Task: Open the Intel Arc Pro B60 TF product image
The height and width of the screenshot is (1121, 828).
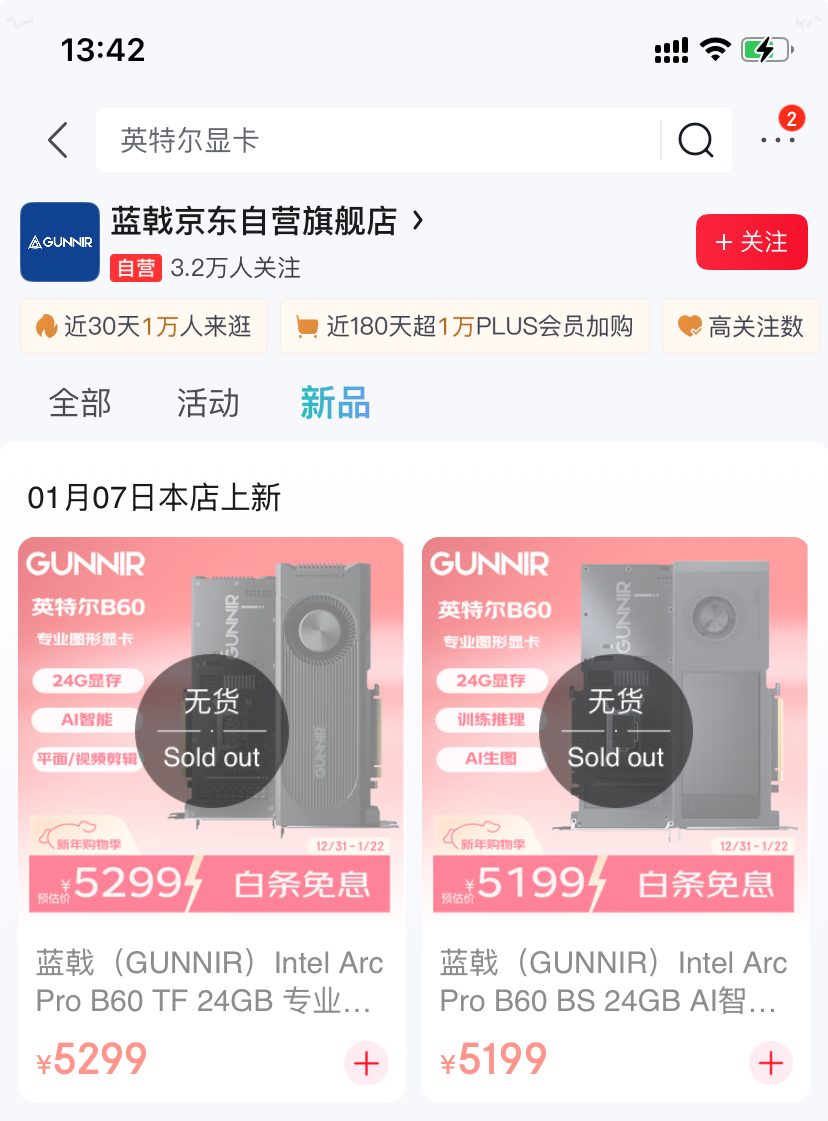Action: coord(210,730)
